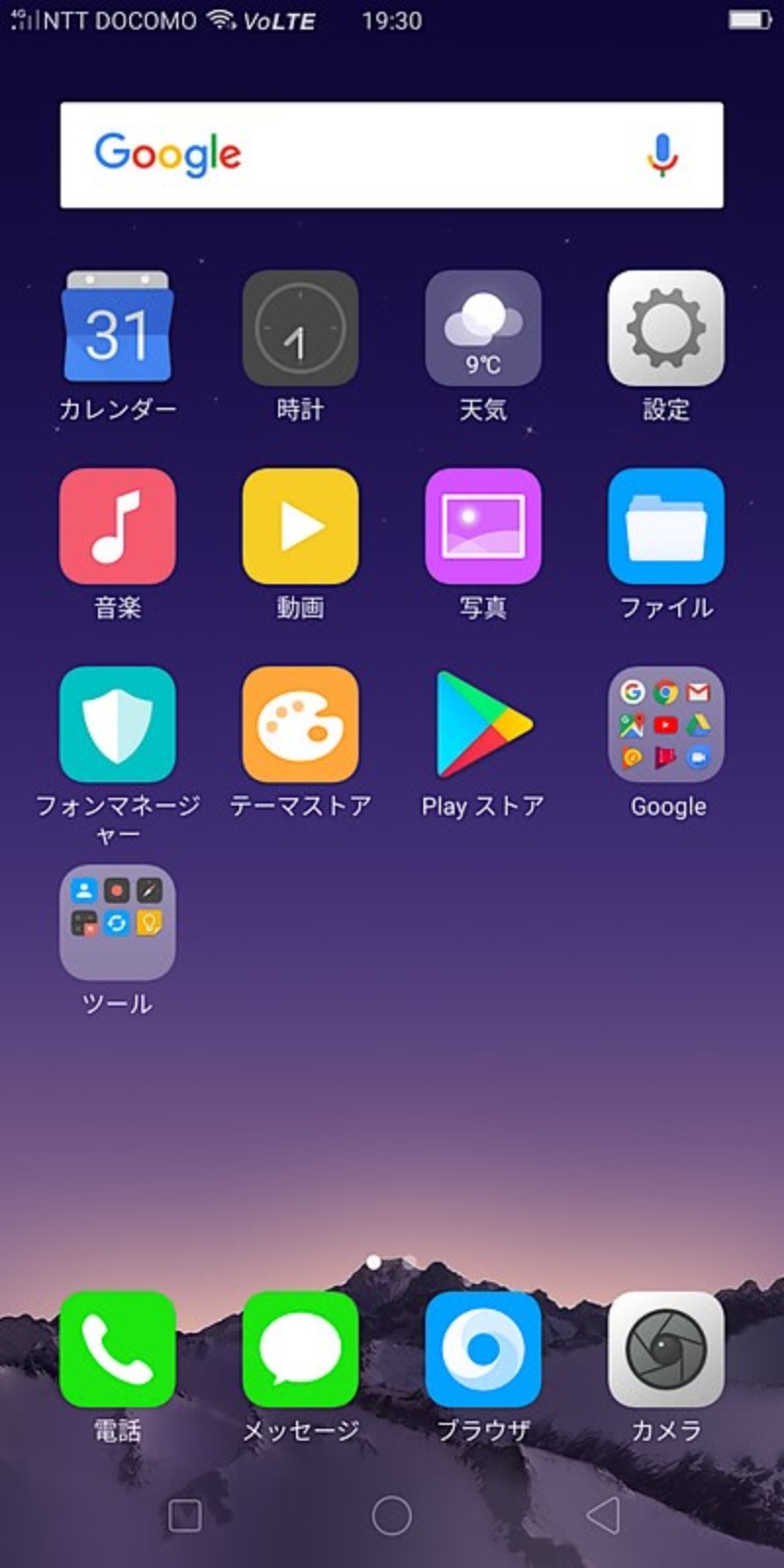Start a call with the 電話 app
Image resolution: width=784 pixels, height=1568 pixels.
point(117,1350)
